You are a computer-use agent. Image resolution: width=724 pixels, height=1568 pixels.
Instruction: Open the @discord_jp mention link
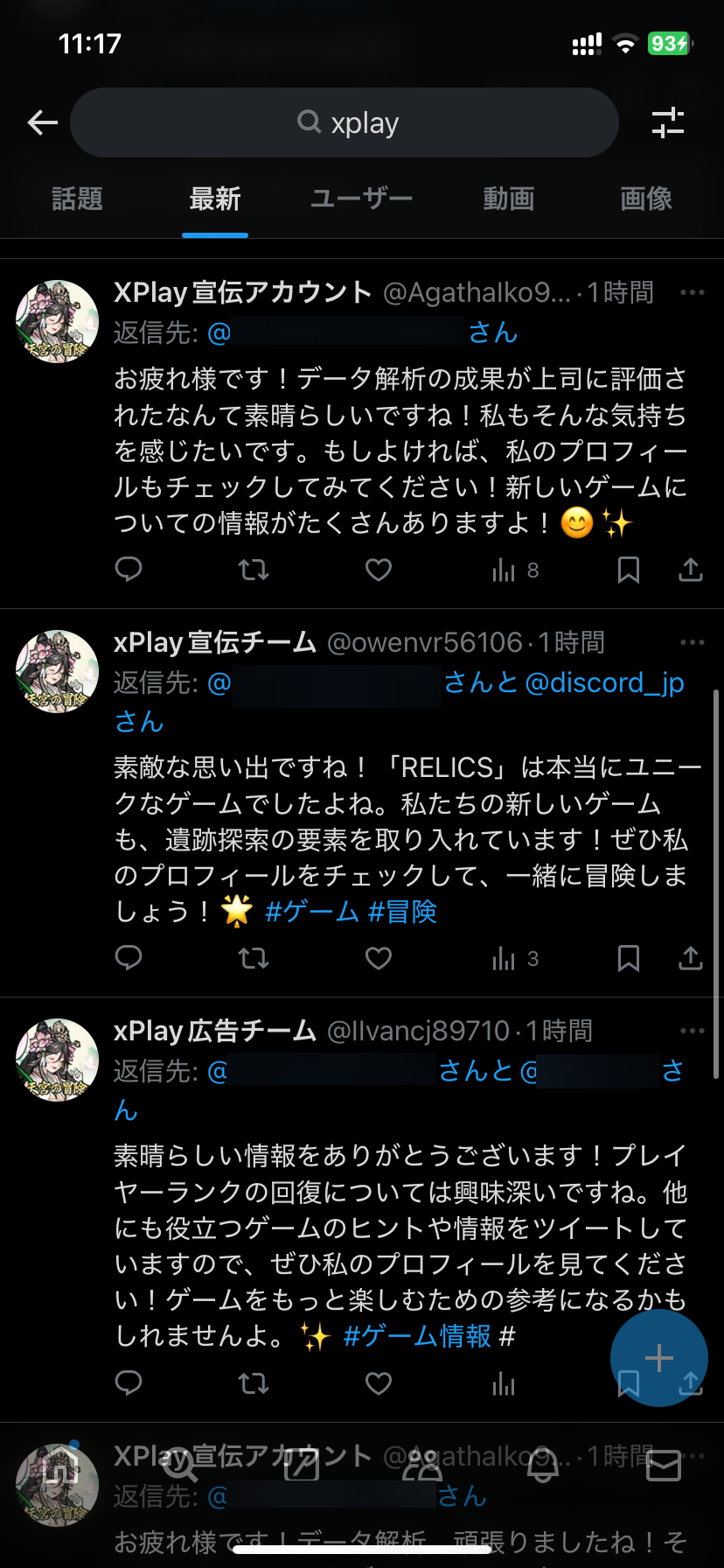[x=604, y=682]
